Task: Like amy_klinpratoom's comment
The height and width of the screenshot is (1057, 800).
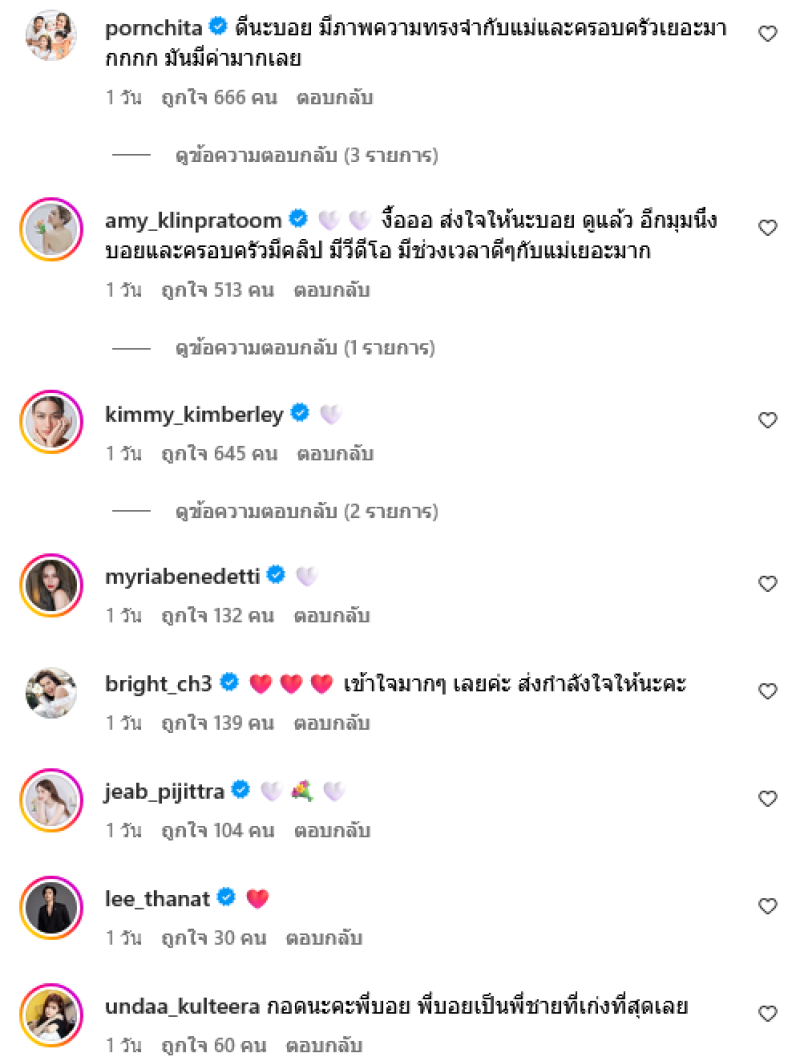Action: point(767,228)
